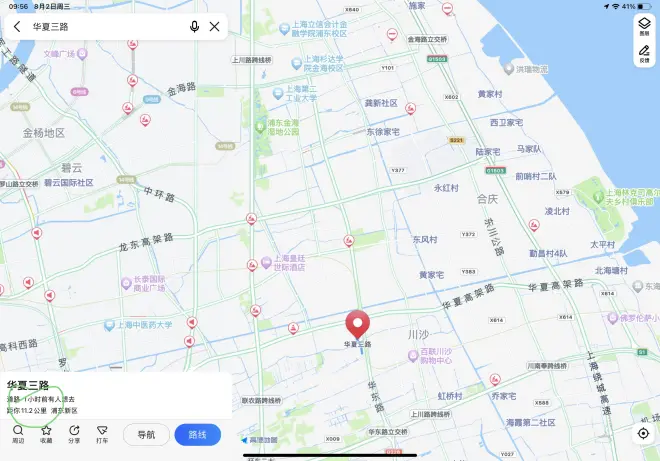Share this location via 分享
The height and width of the screenshot is (461, 660).
pos(74,434)
